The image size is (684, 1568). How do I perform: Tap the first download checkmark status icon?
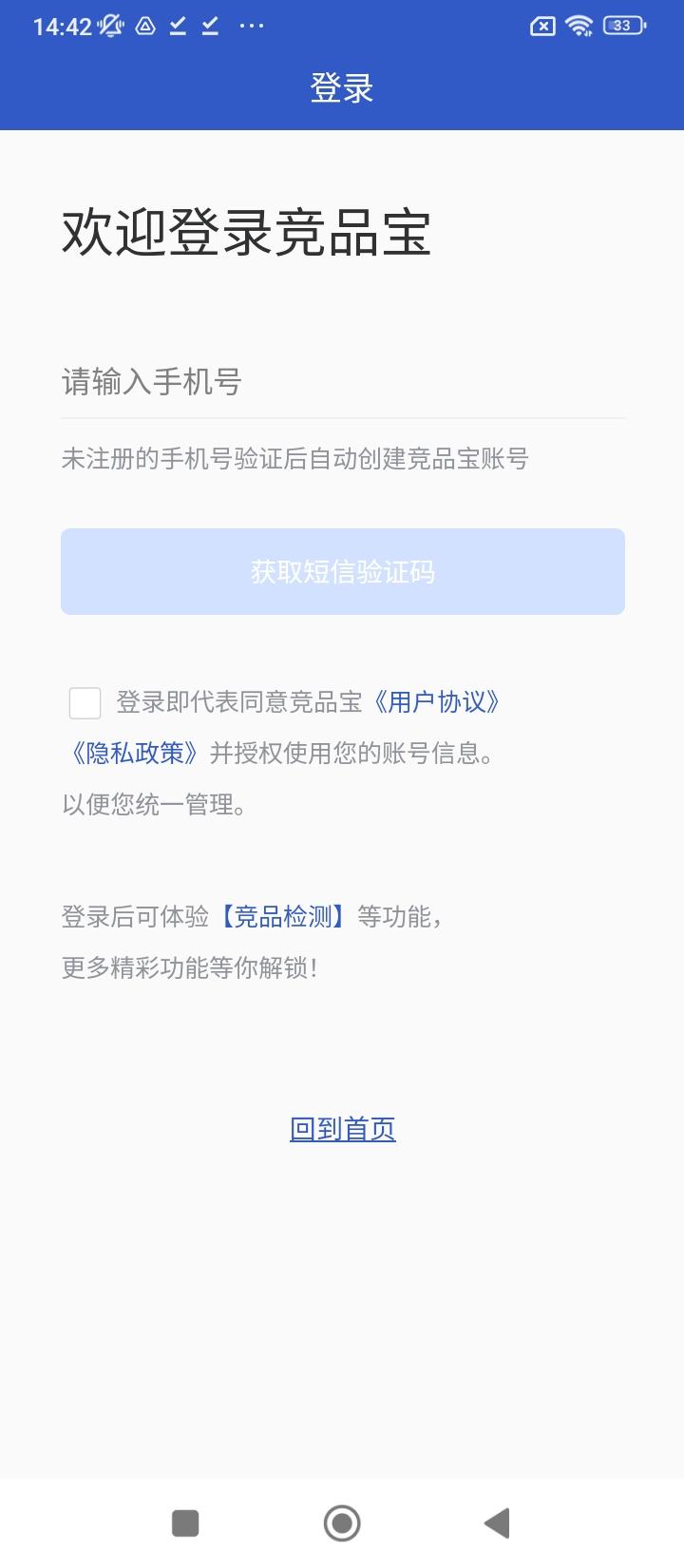point(177,26)
